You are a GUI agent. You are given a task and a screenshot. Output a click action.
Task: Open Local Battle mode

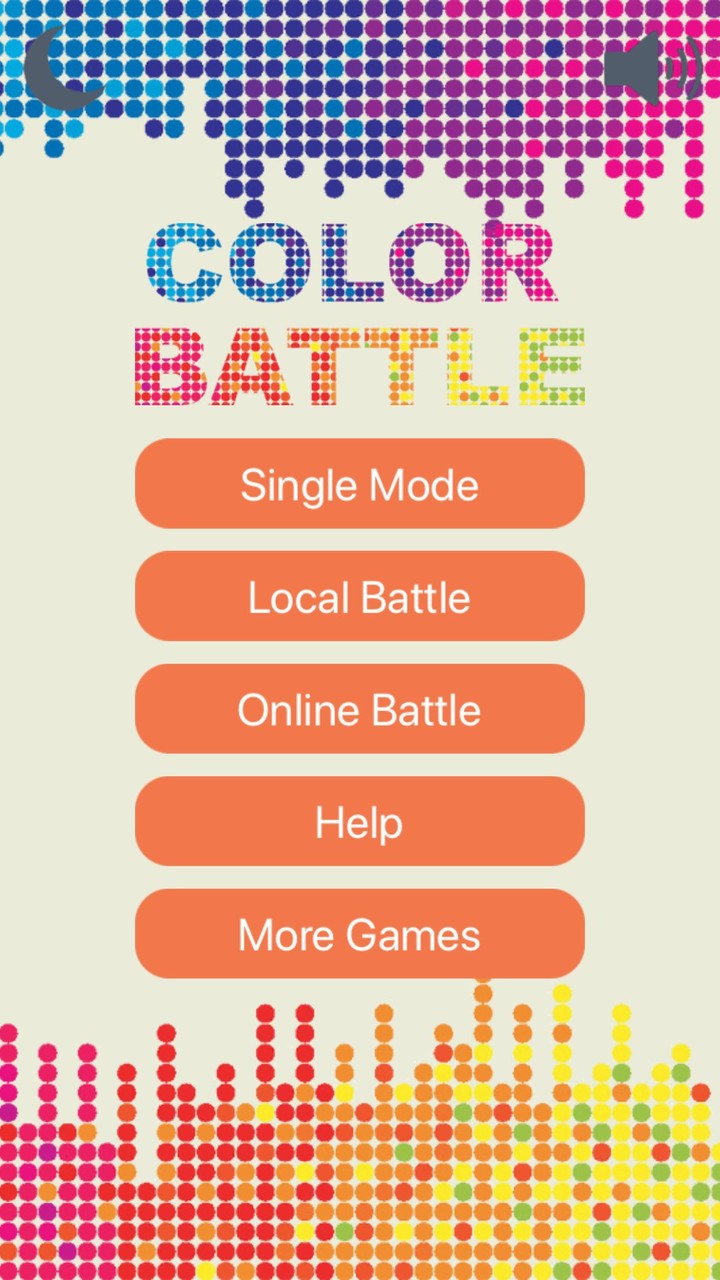pos(360,597)
